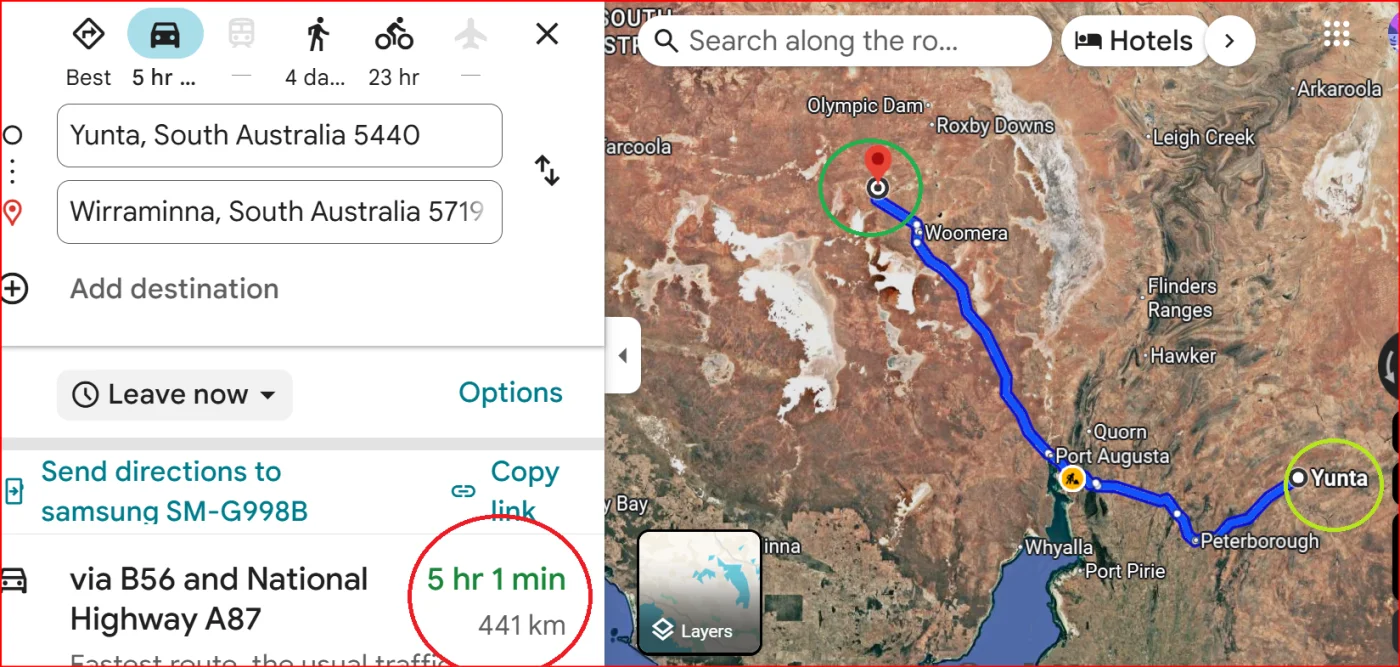Switch to walking directions

point(317,35)
